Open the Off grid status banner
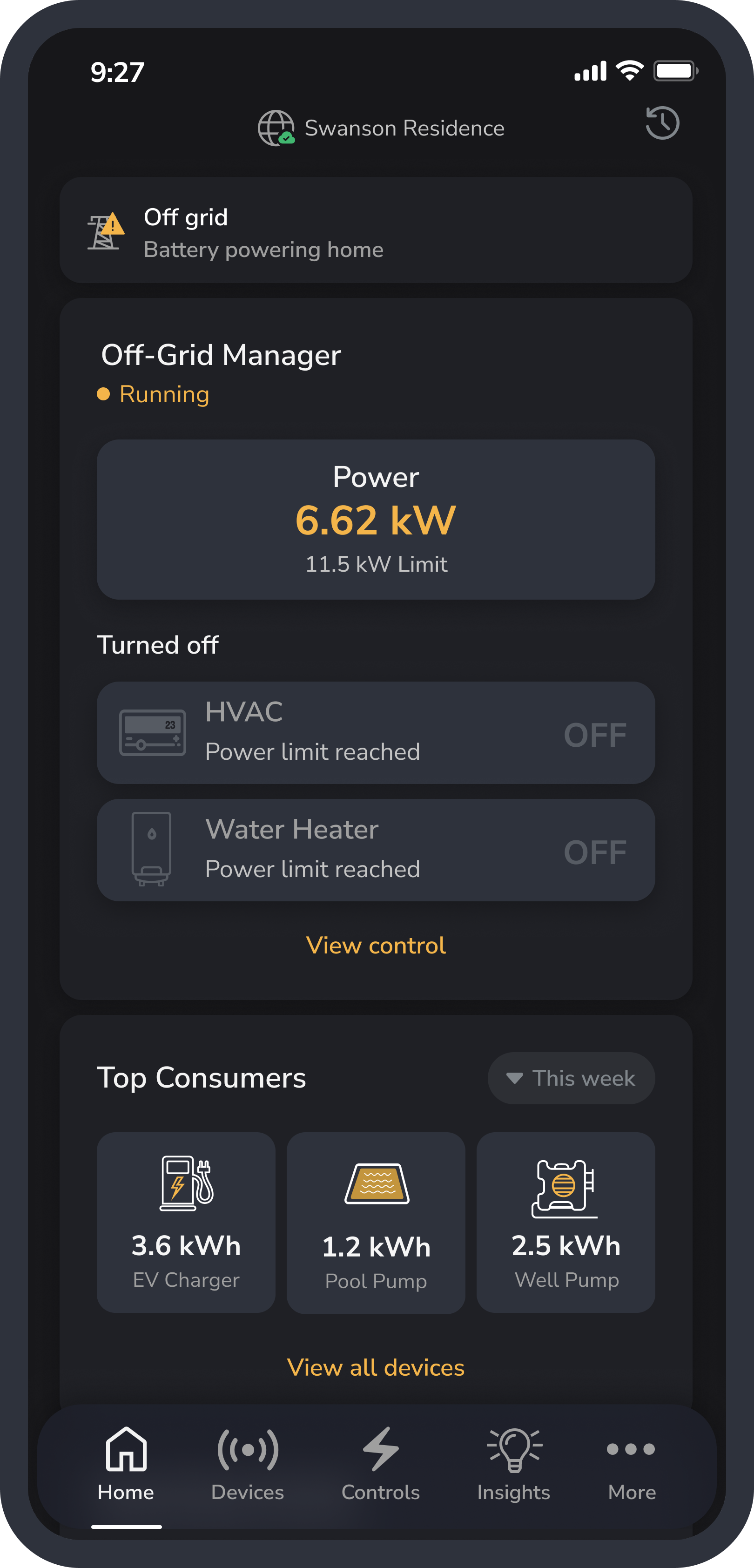Screen dimensions: 754x1568 (376, 231)
